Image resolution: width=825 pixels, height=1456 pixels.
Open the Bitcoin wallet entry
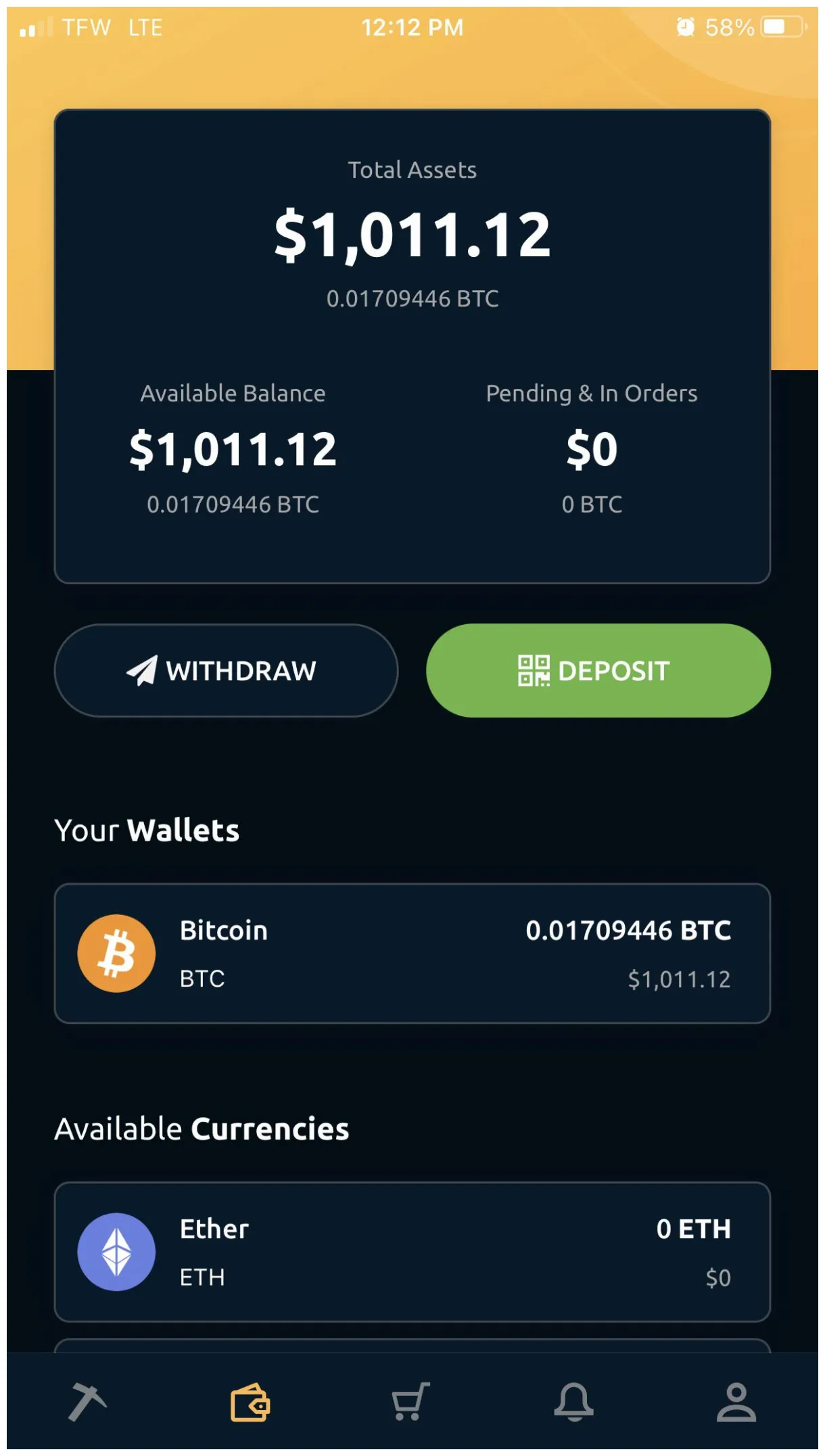tap(412, 954)
